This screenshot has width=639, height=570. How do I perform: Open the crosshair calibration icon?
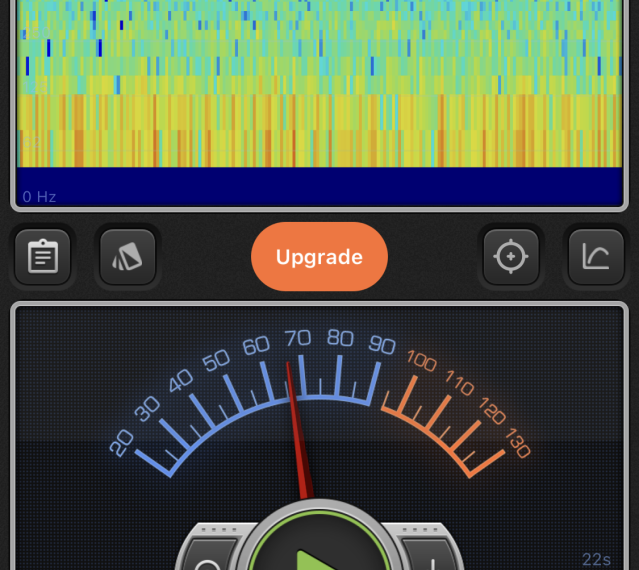tap(510, 257)
